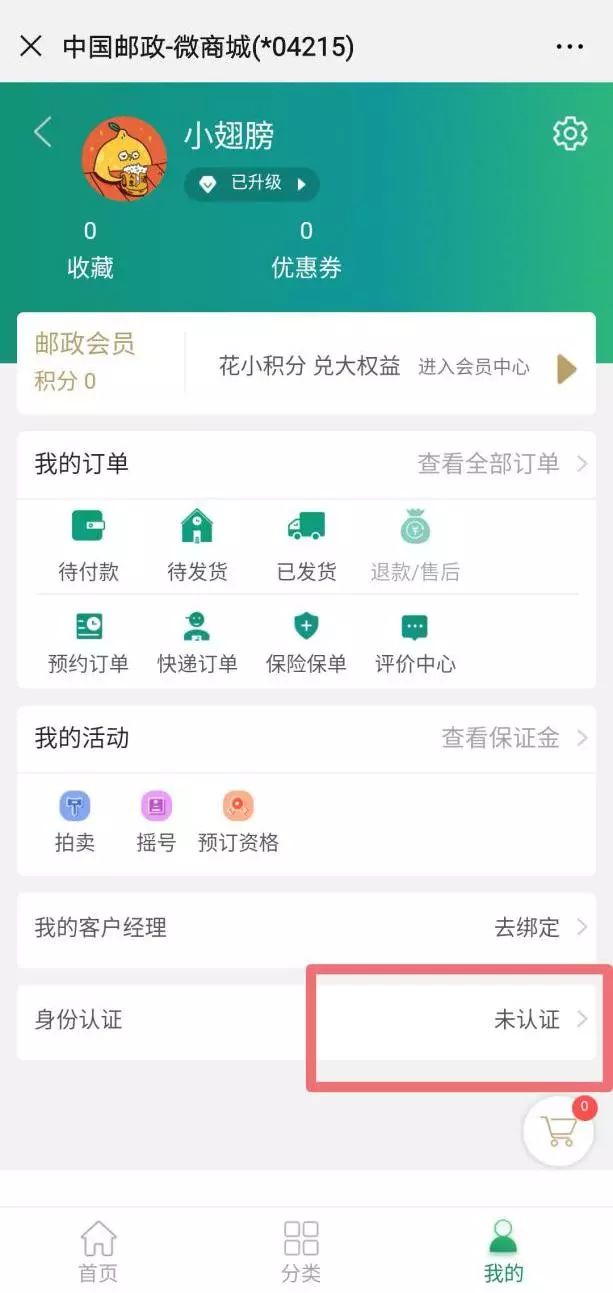This screenshot has width=613, height=1293.
Task: Open 保险保单 insurance policies
Action: [306, 643]
